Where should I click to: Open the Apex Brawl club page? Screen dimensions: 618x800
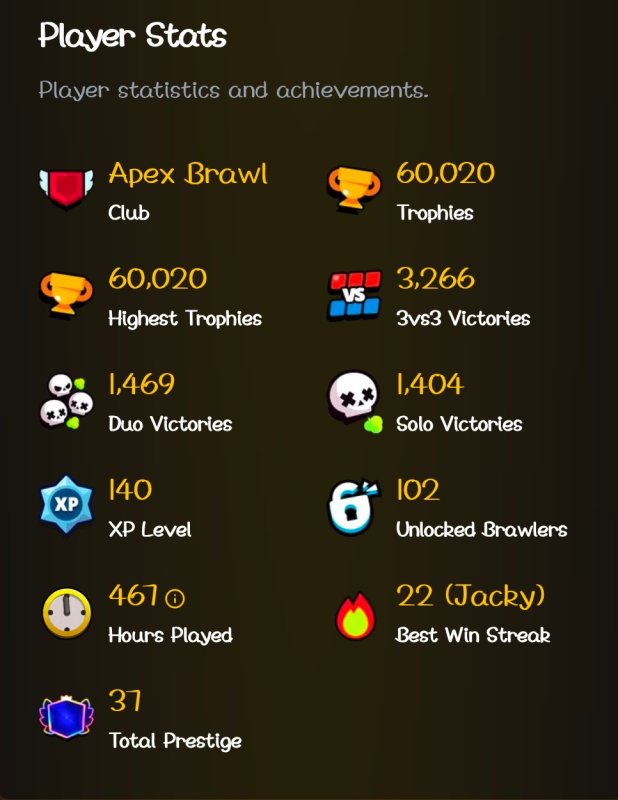(187, 174)
